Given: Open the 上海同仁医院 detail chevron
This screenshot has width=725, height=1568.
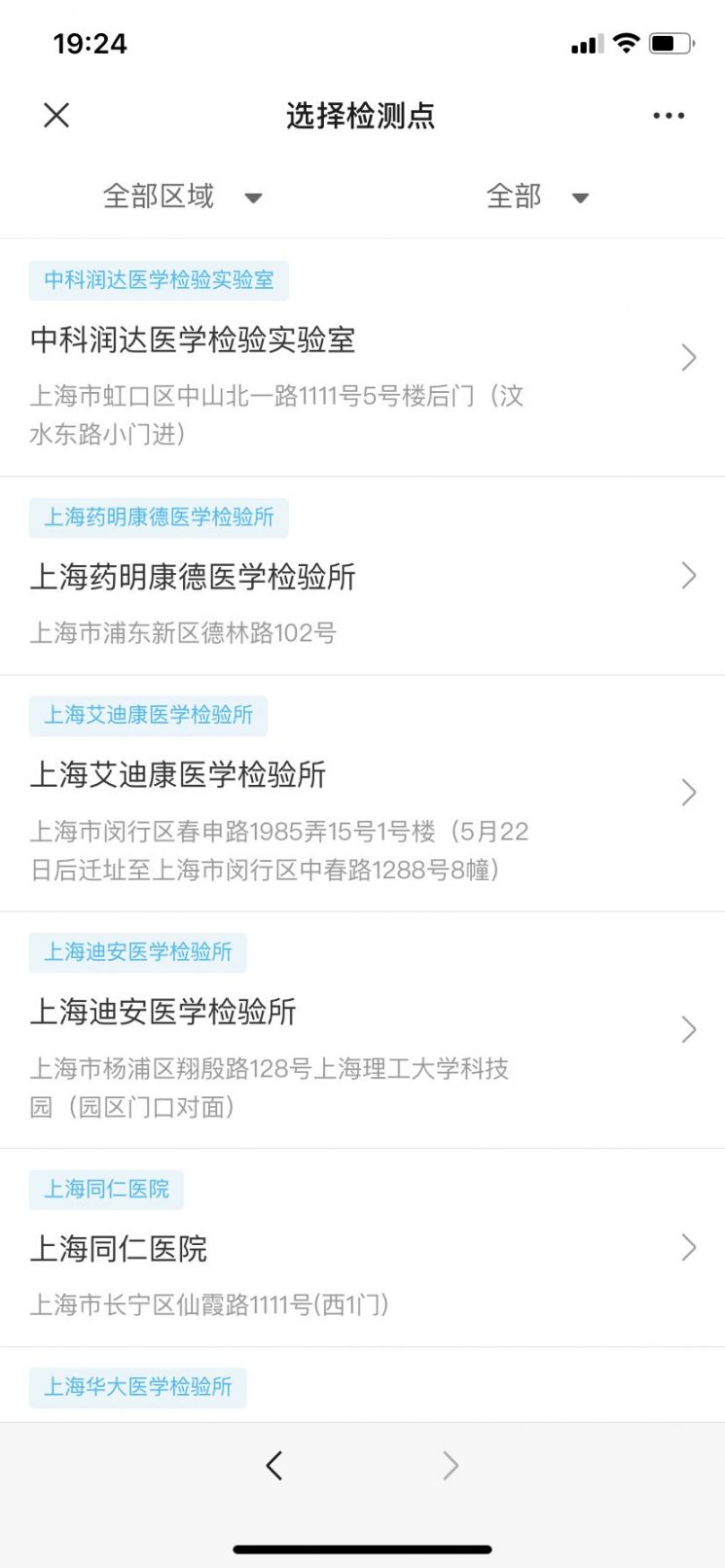Looking at the screenshot, I should 688,1247.
